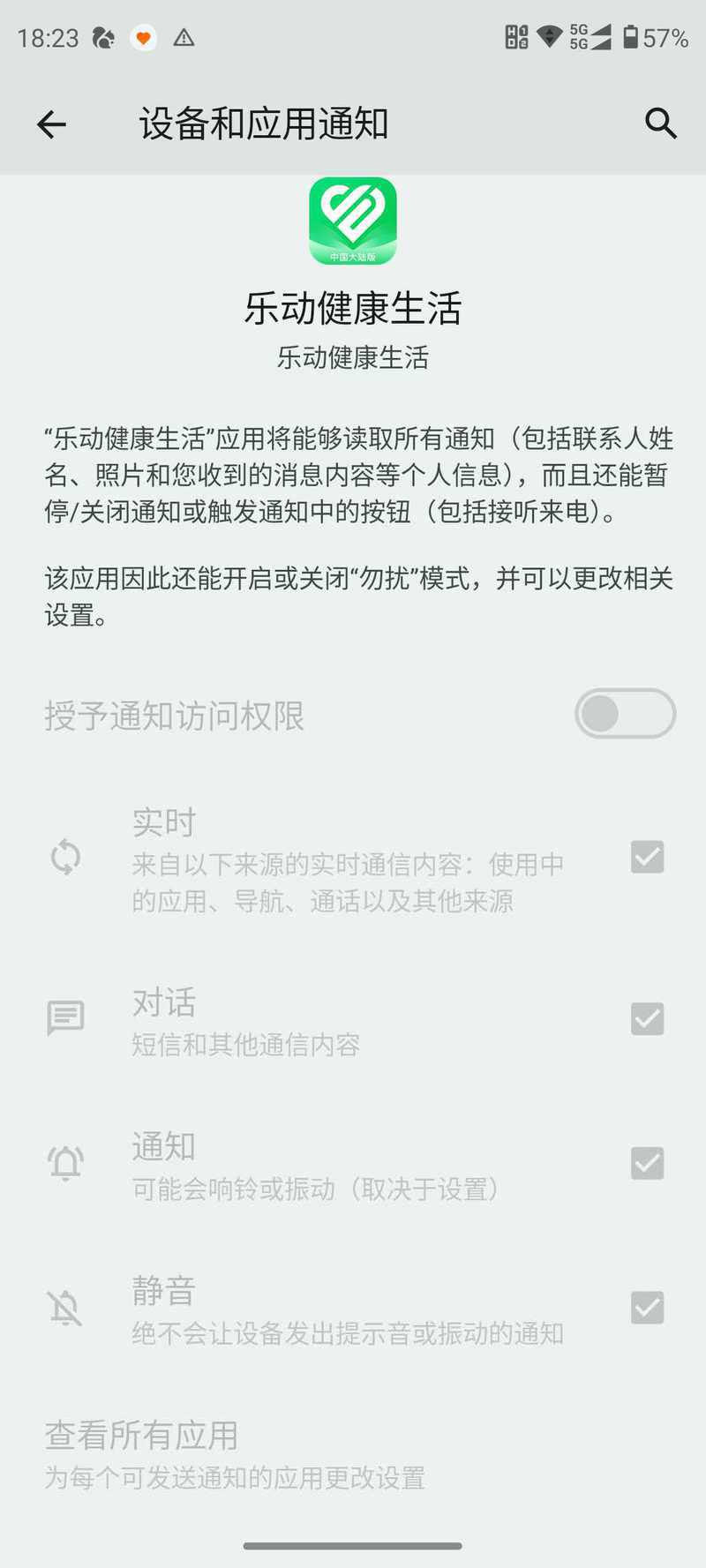The width and height of the screenshot is (706, 1568).
Task: Go back using the arrow icon
Action: (51, 124)
